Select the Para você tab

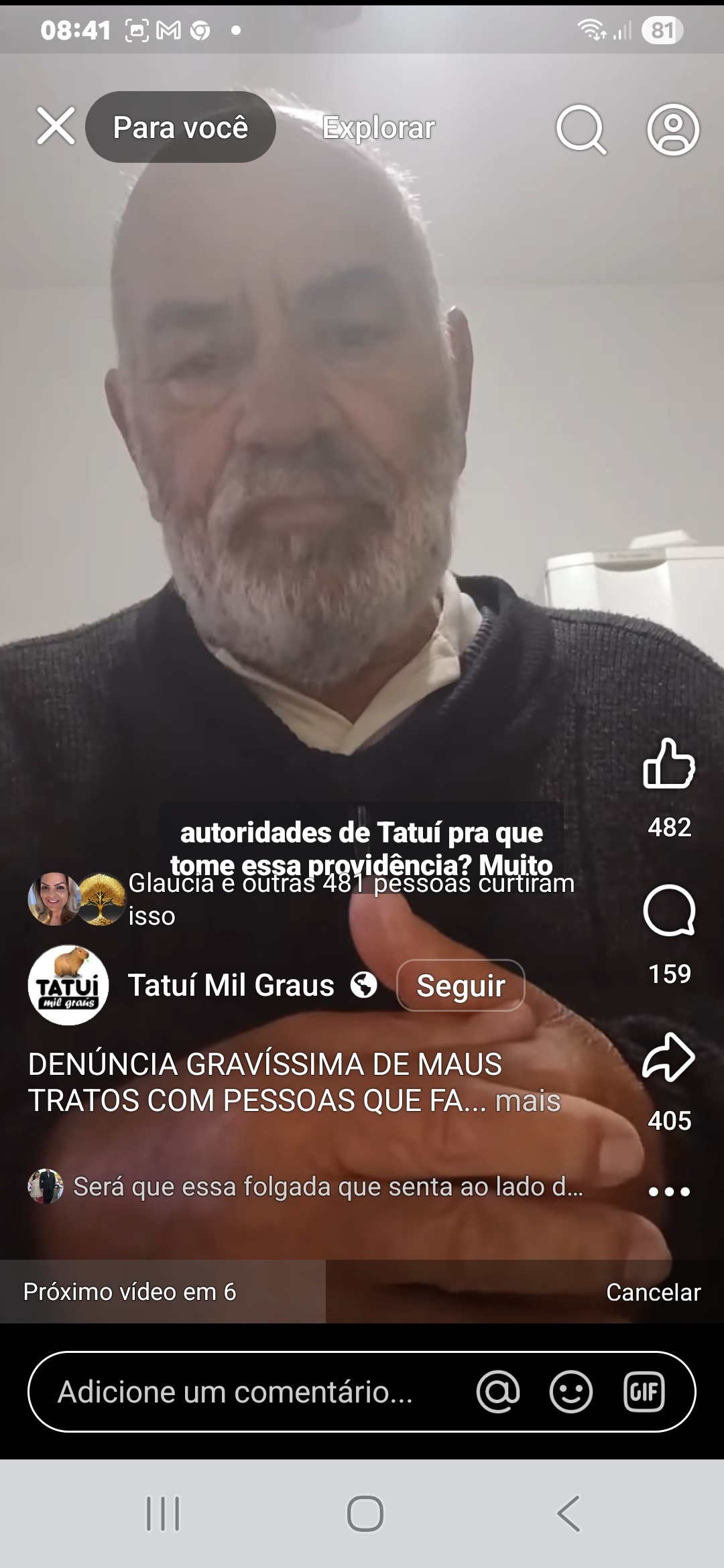[x=180, y=127]
